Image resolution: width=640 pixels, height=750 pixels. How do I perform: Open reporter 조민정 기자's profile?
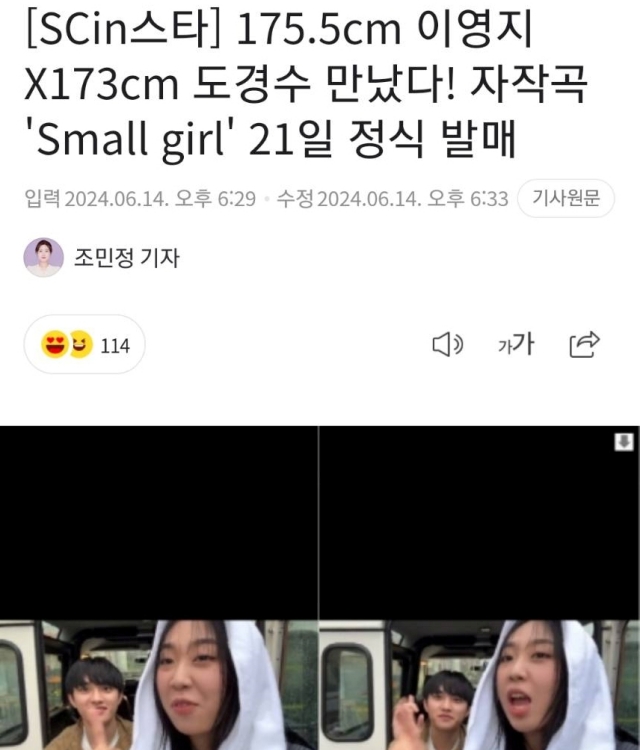click(x=125, y=257)
